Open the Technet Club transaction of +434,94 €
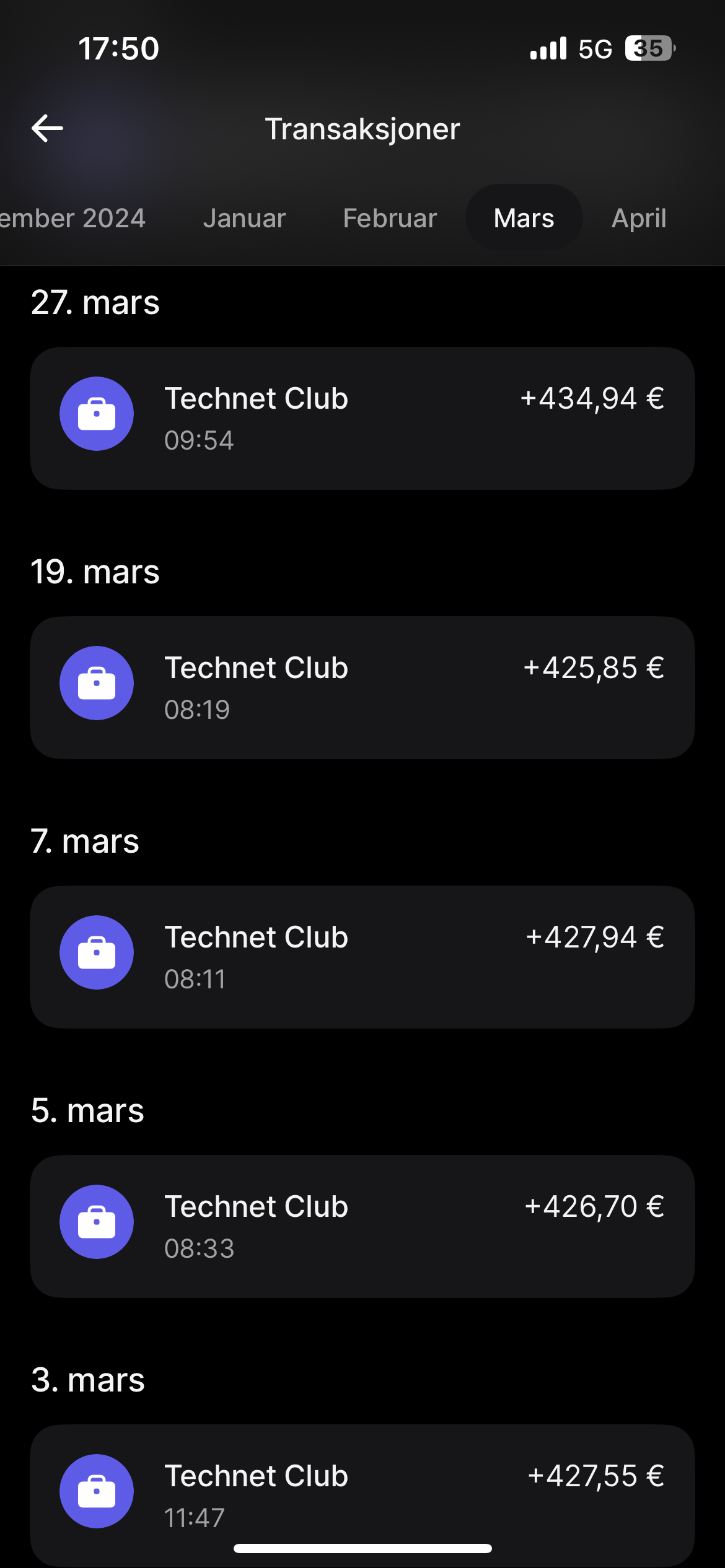 pyautogui.click(x=362, y=418)
